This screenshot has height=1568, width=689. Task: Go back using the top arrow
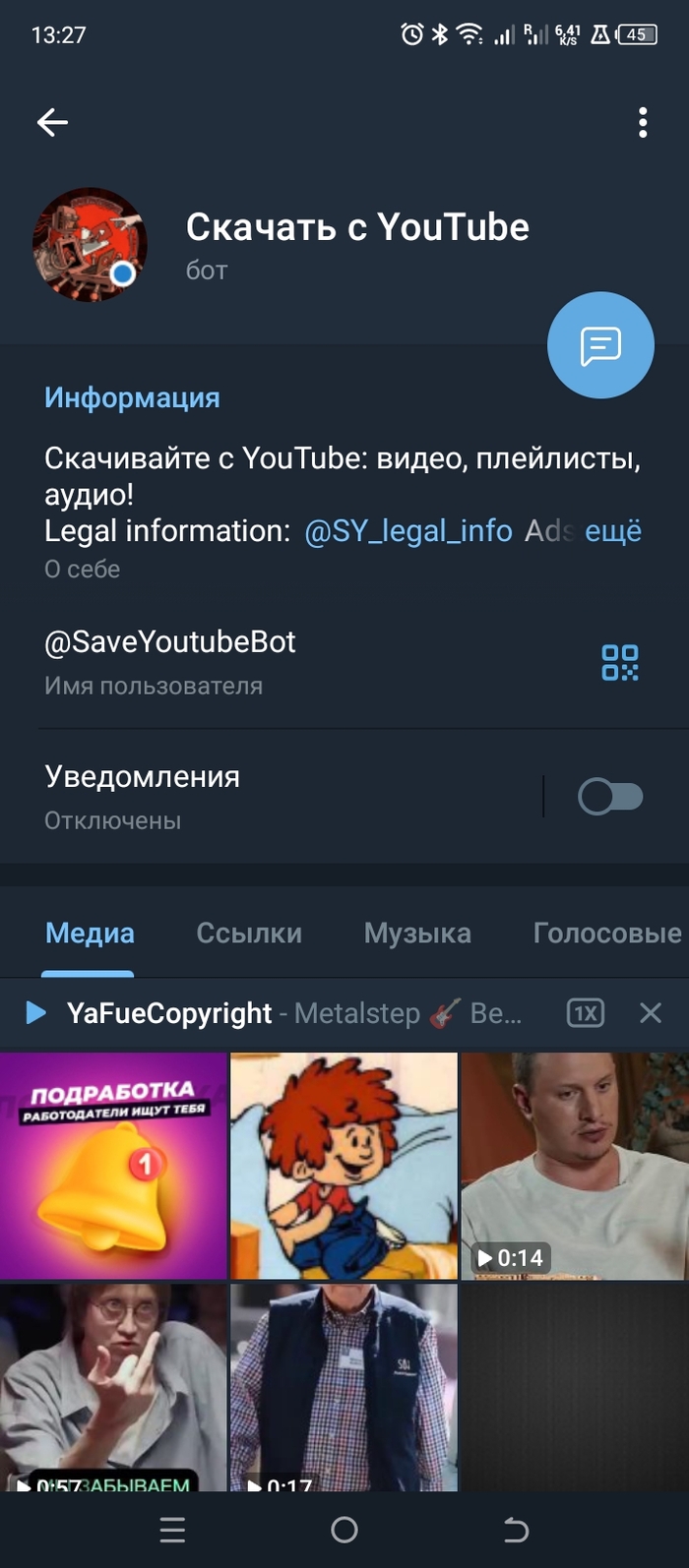[52, 122]
